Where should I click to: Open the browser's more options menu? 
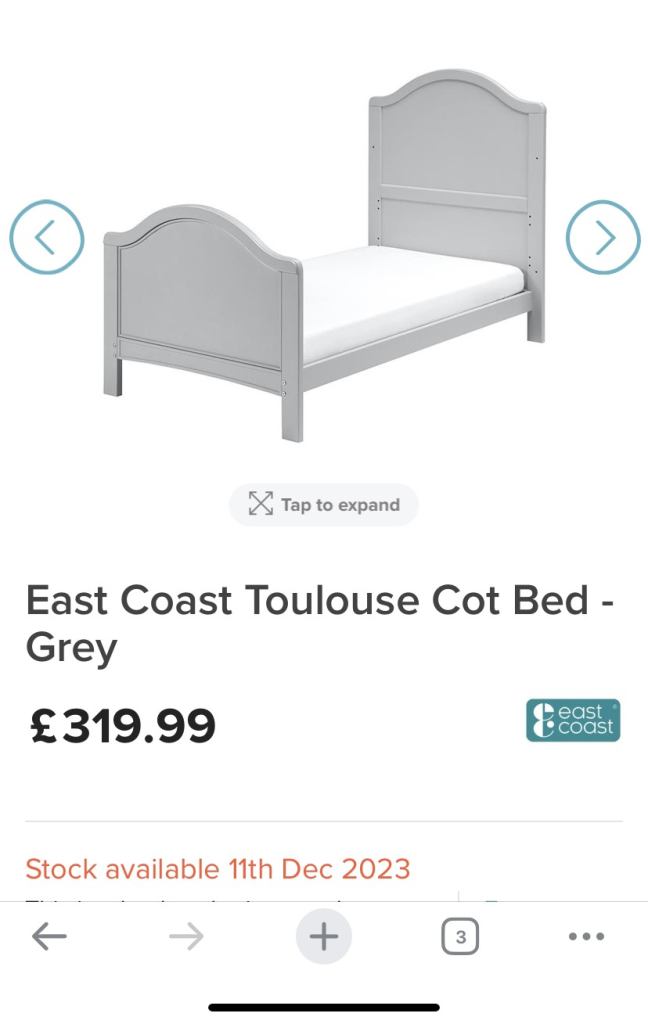pyautogui.click(x=586, y=937)
